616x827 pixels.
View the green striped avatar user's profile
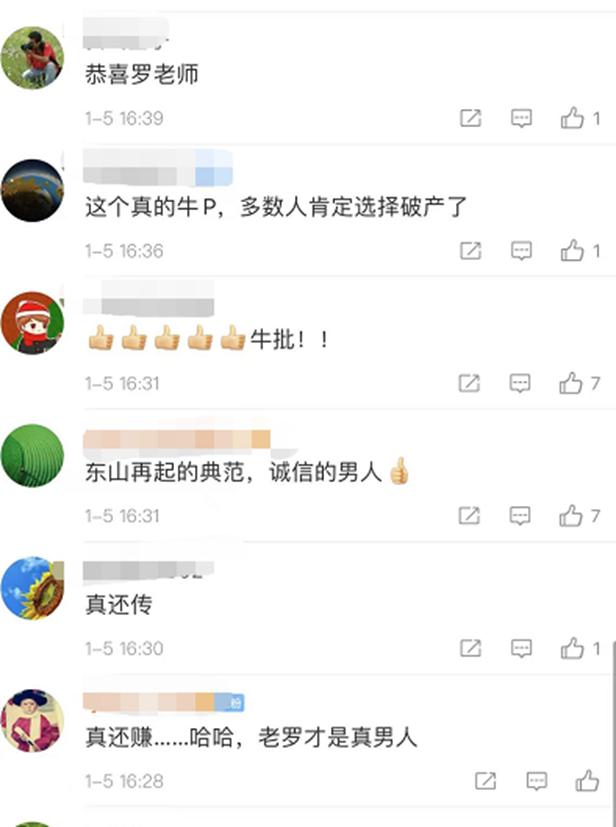coord(32,456)
